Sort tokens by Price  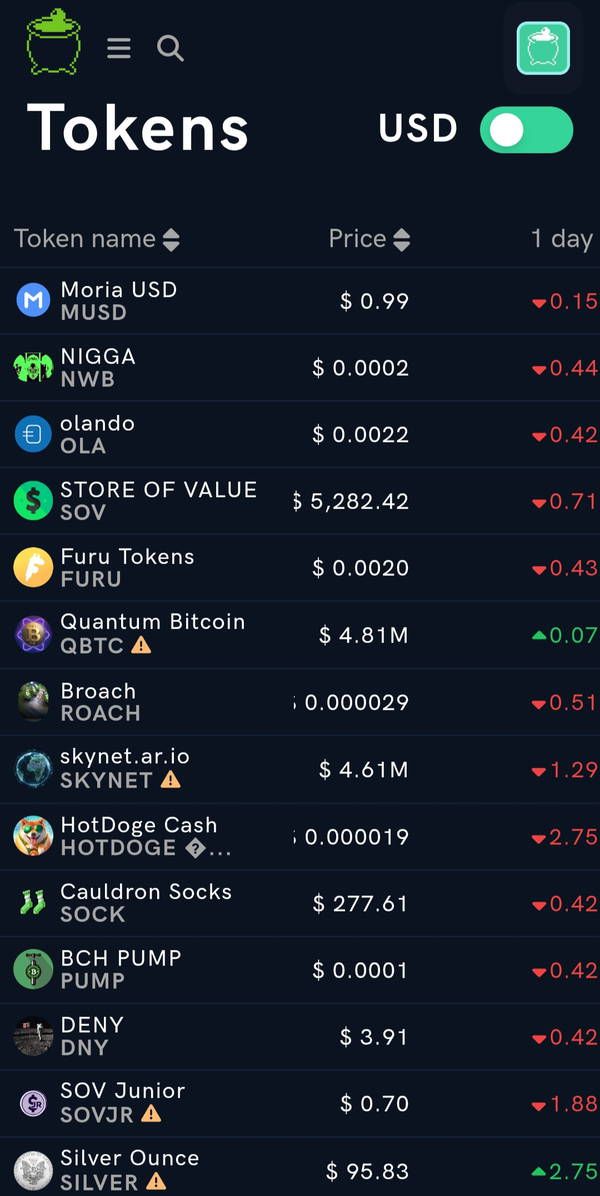pyautogui.click(x=369, y=240)
